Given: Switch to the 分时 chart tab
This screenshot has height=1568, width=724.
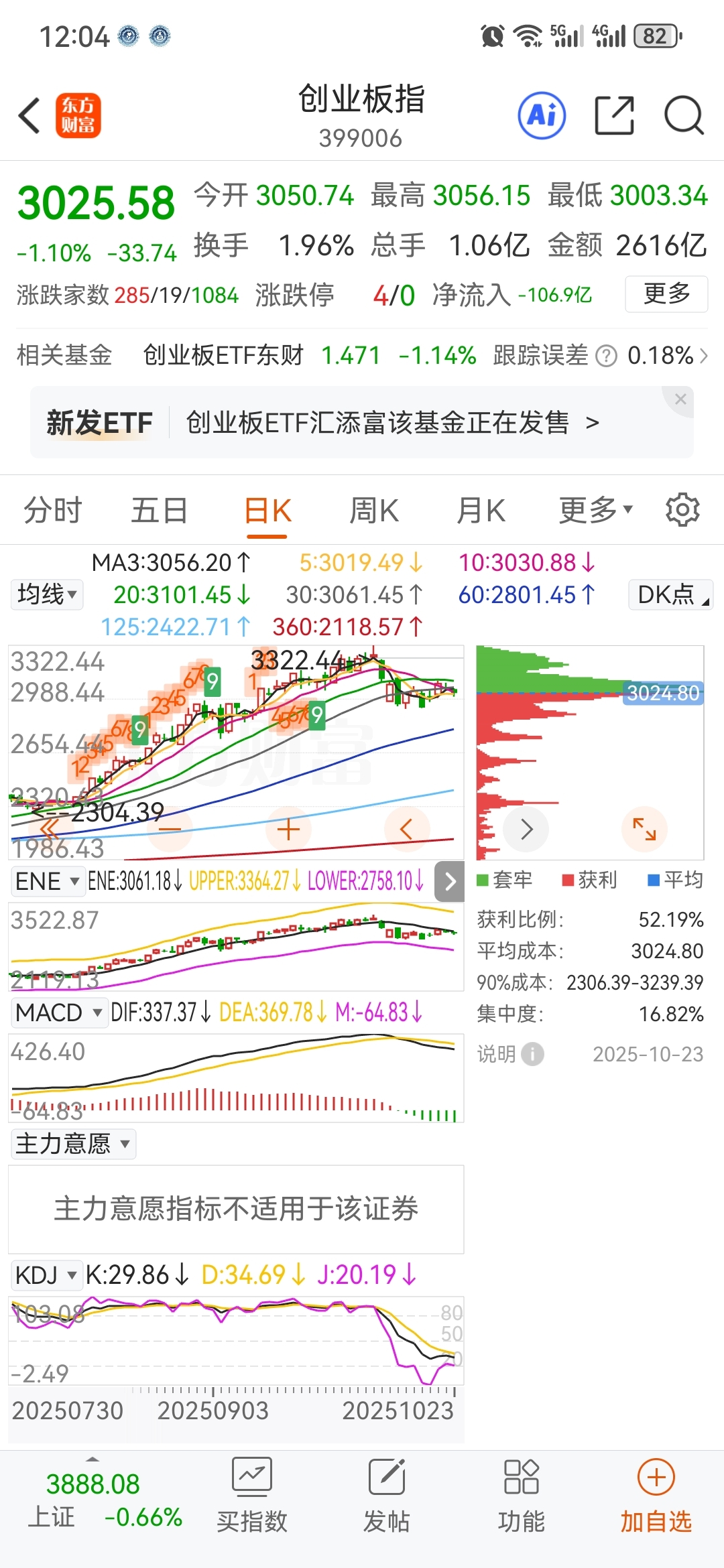Looking at the screenshot, I should pos(52,511).
